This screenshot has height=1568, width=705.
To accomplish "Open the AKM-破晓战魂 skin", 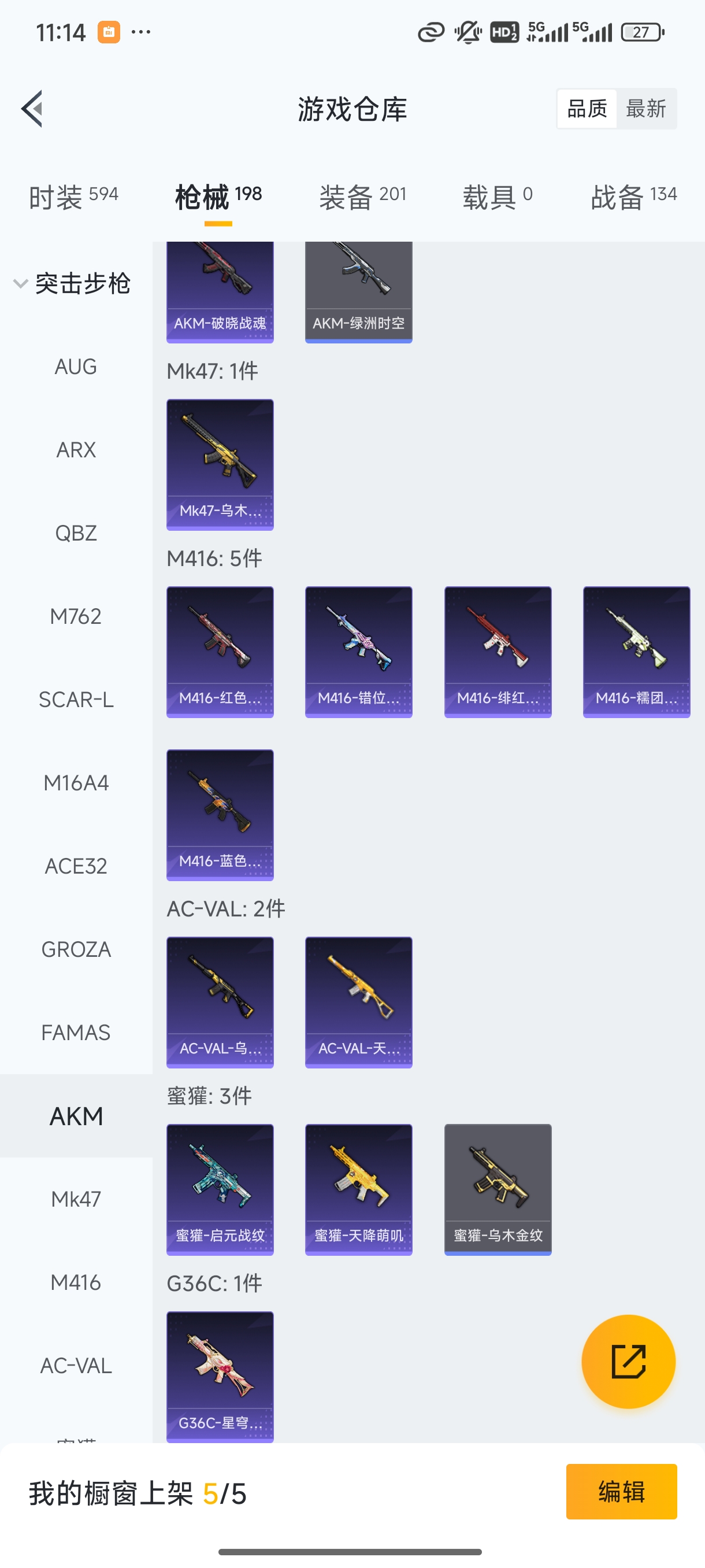I will point(220,292).
